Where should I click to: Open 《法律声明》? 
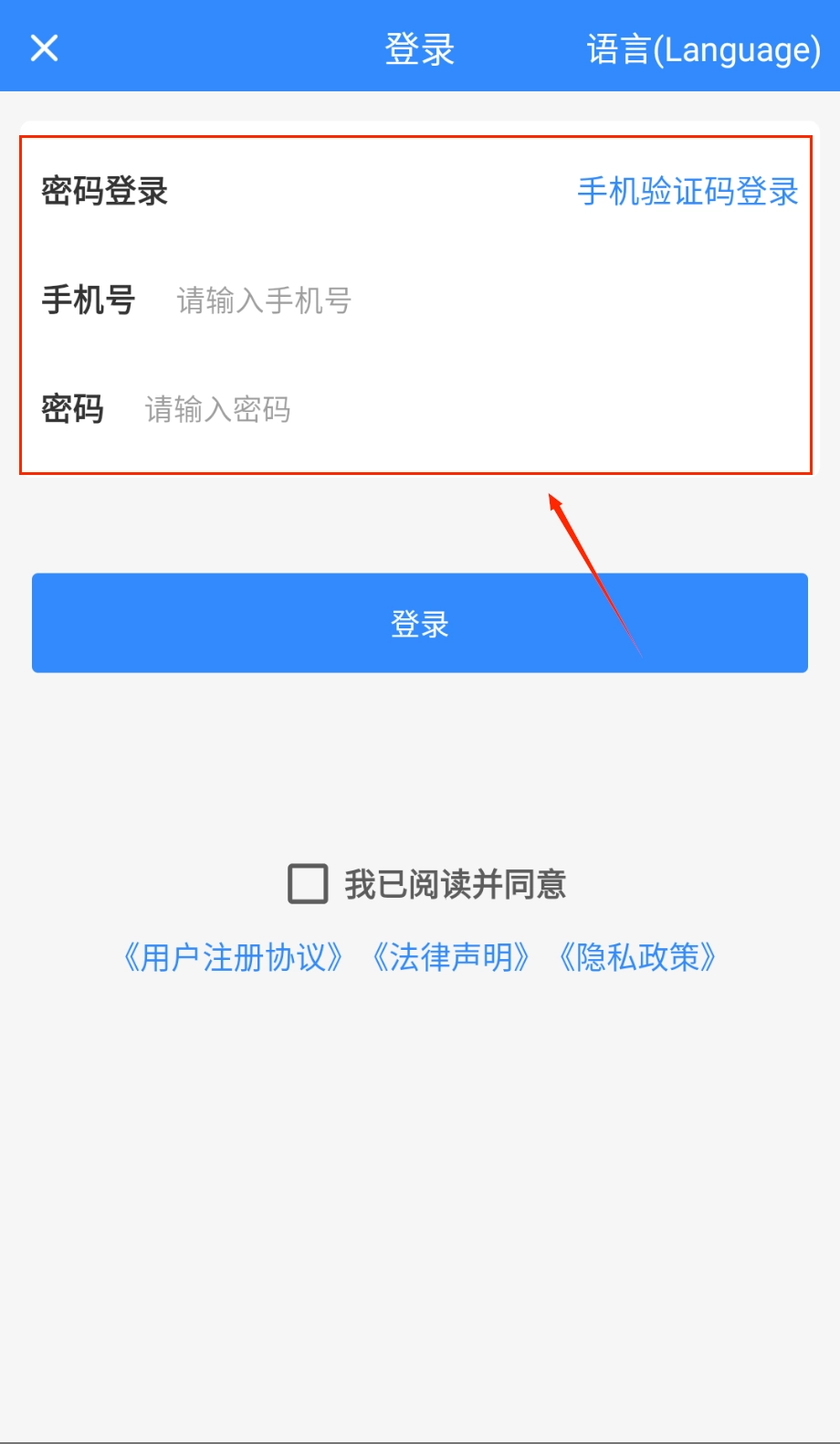450,957
